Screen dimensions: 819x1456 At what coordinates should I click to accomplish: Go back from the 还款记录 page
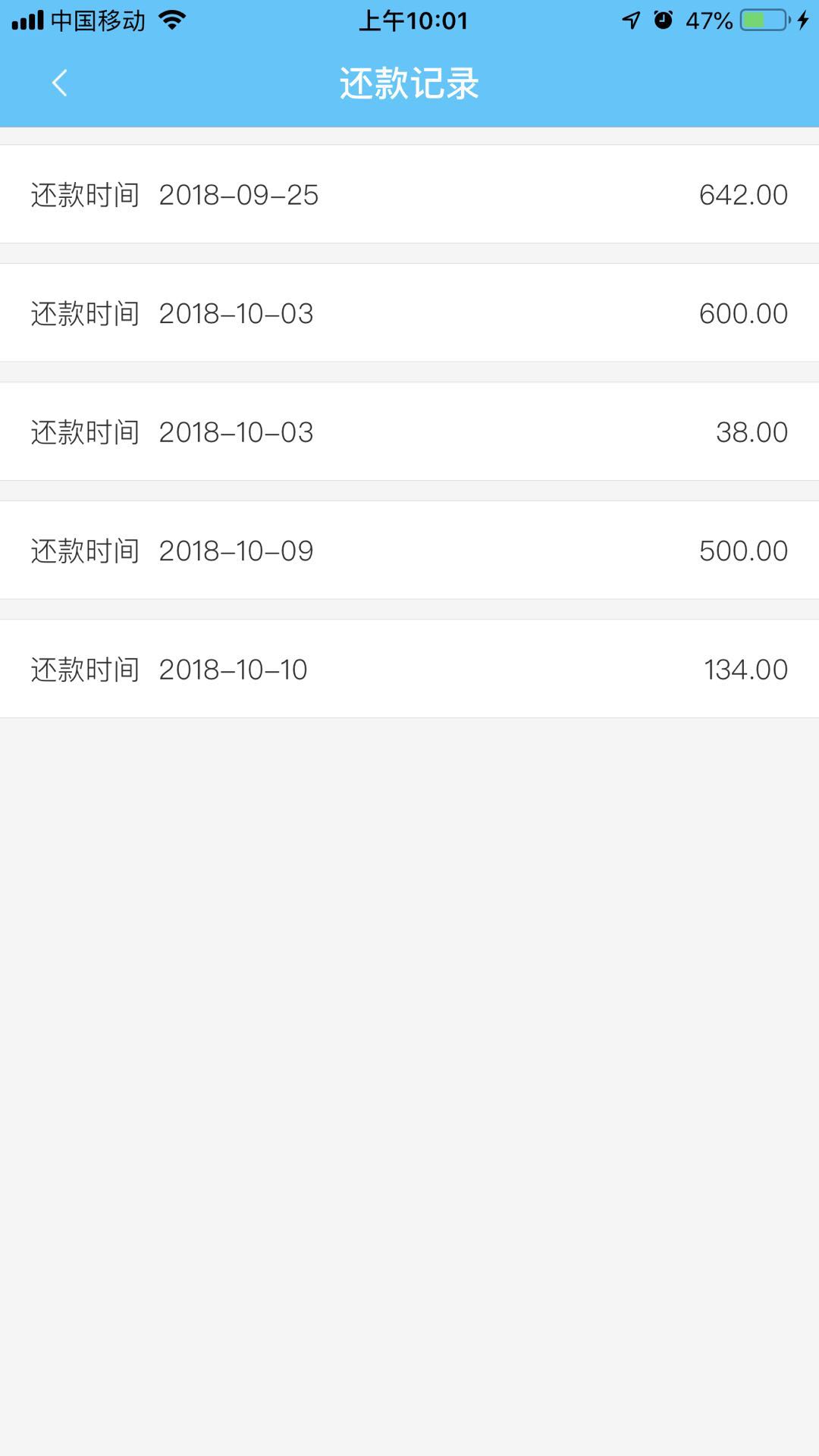[x=59, y=83]
